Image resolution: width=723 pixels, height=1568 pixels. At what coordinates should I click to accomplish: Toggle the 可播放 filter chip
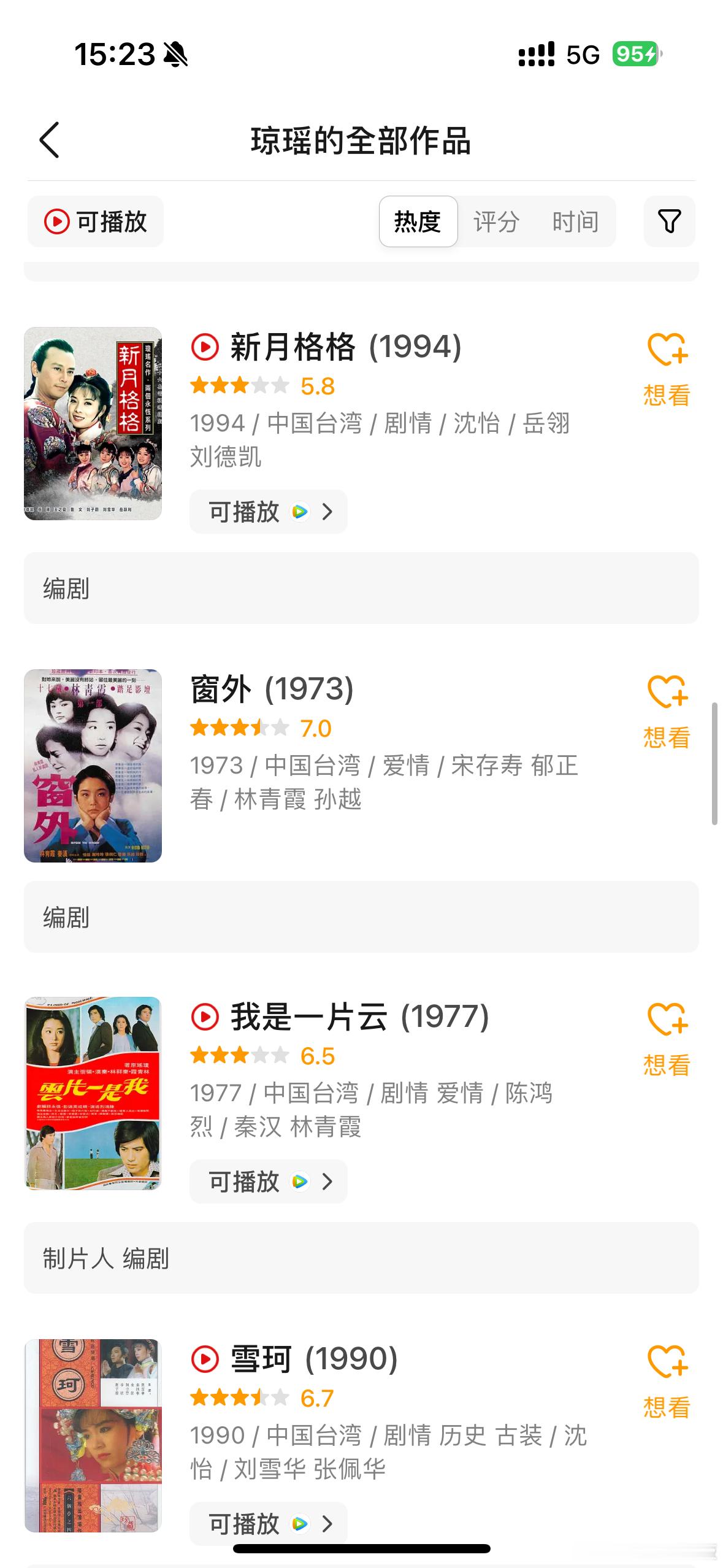pos(96,221)
